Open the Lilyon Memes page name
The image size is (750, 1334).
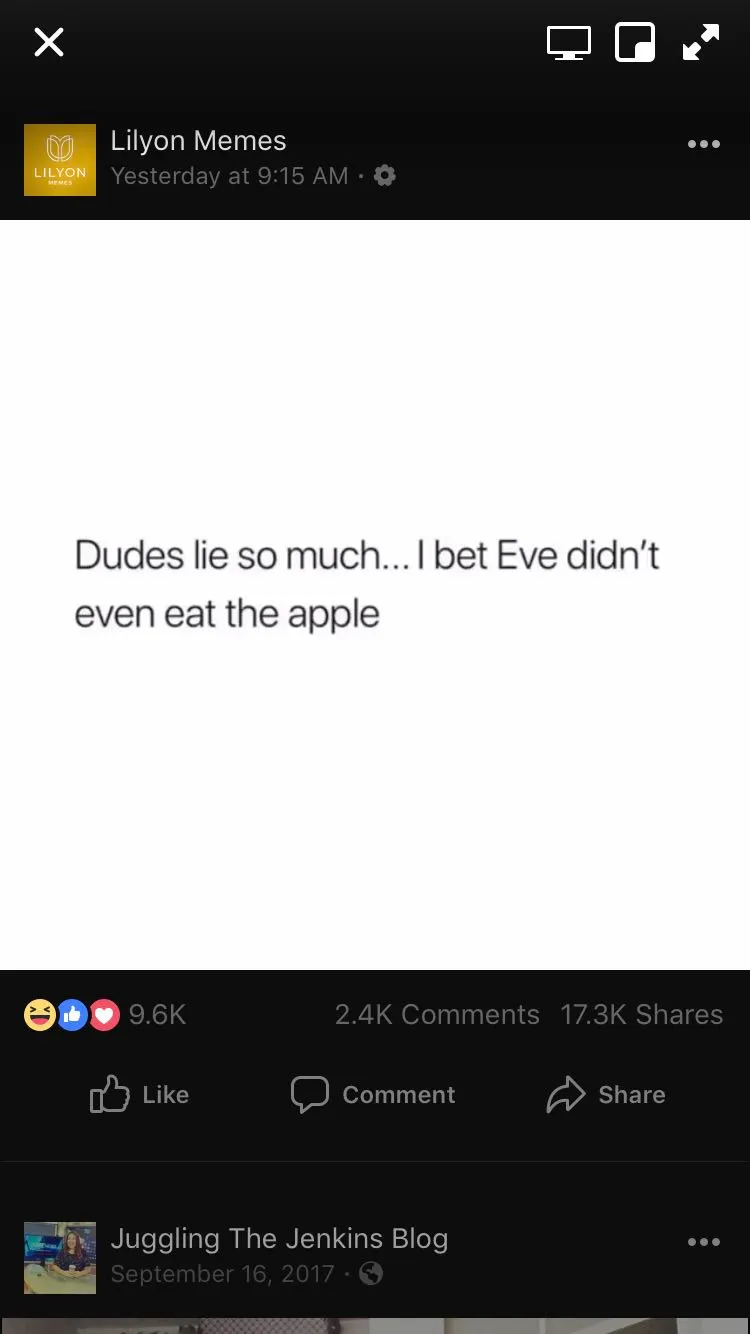[x=198, y=141]
